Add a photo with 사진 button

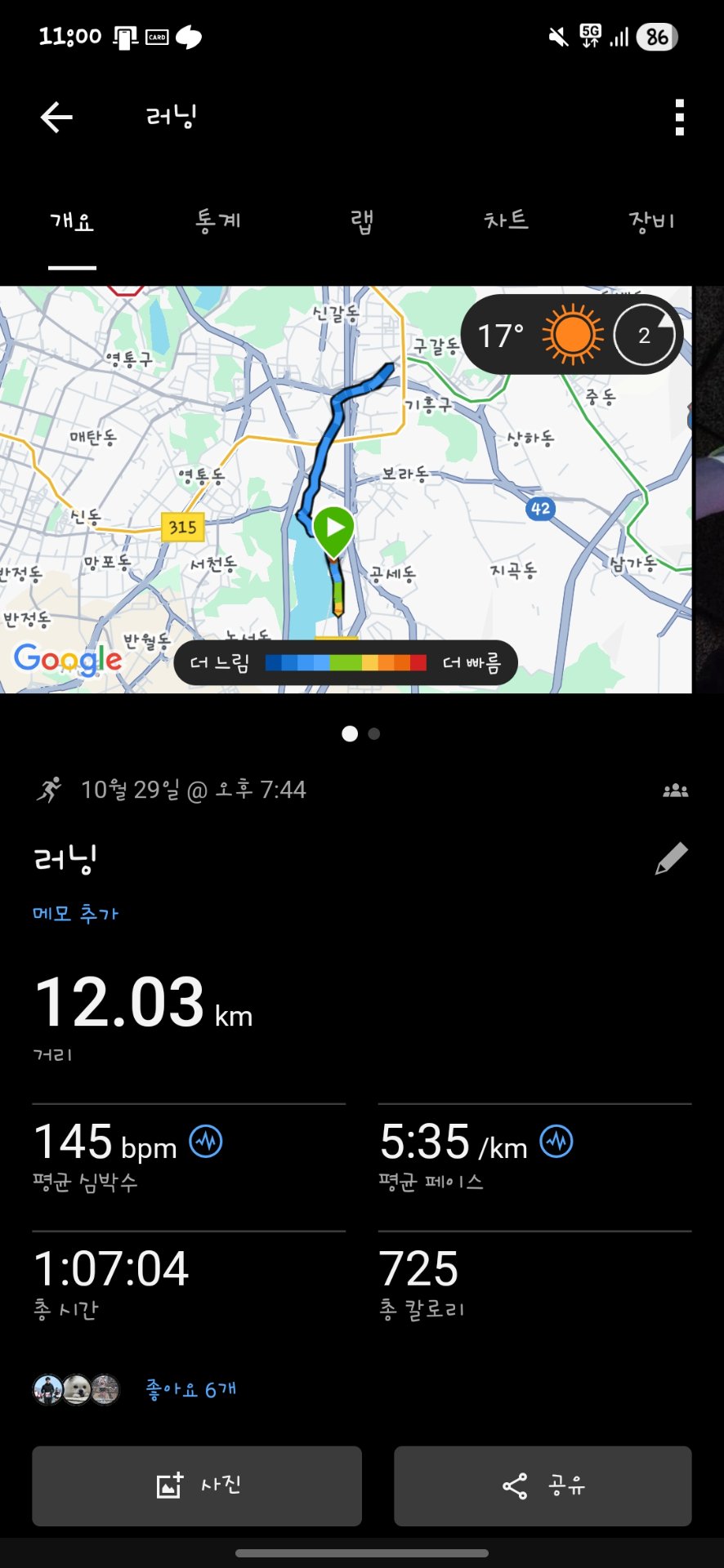(197, 1486)
